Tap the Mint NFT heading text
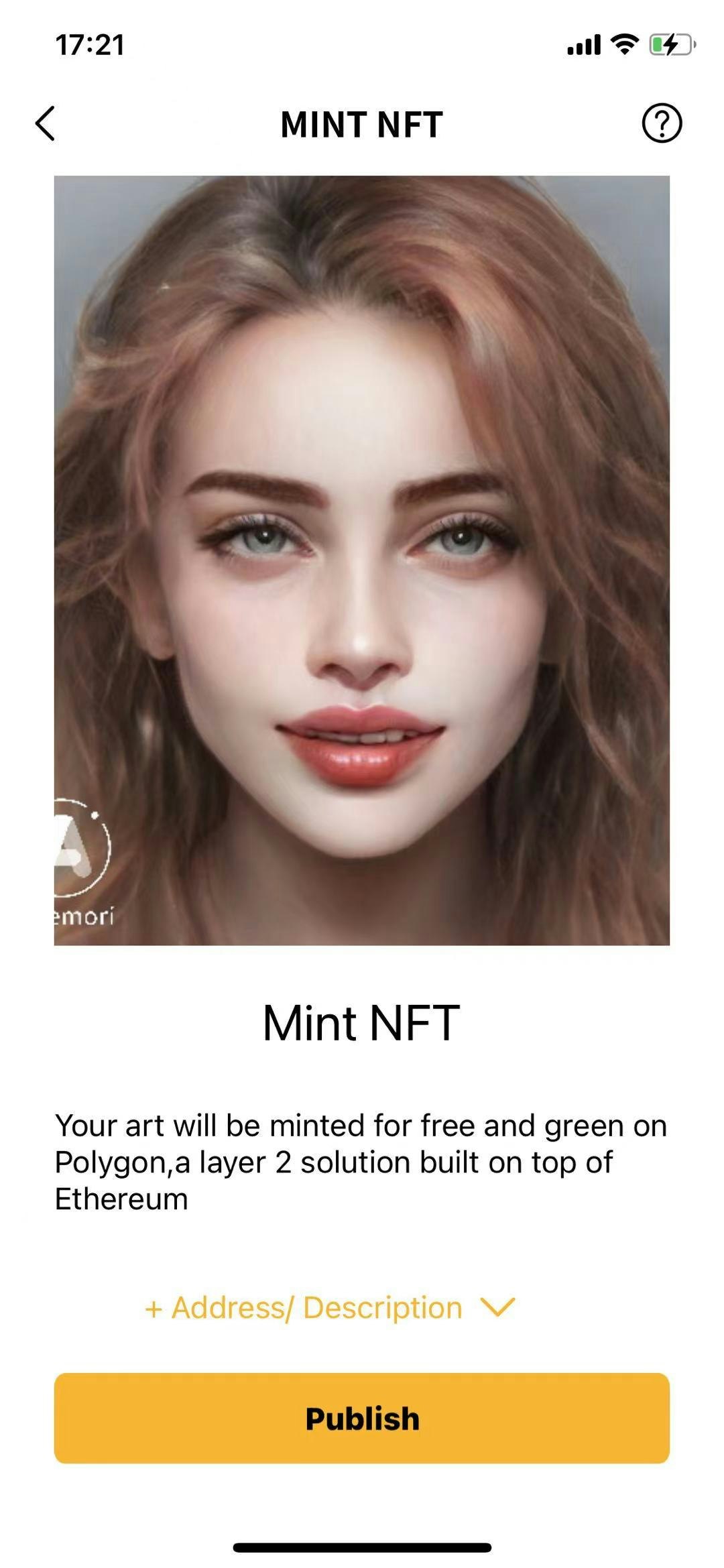 pos(362,1022)
